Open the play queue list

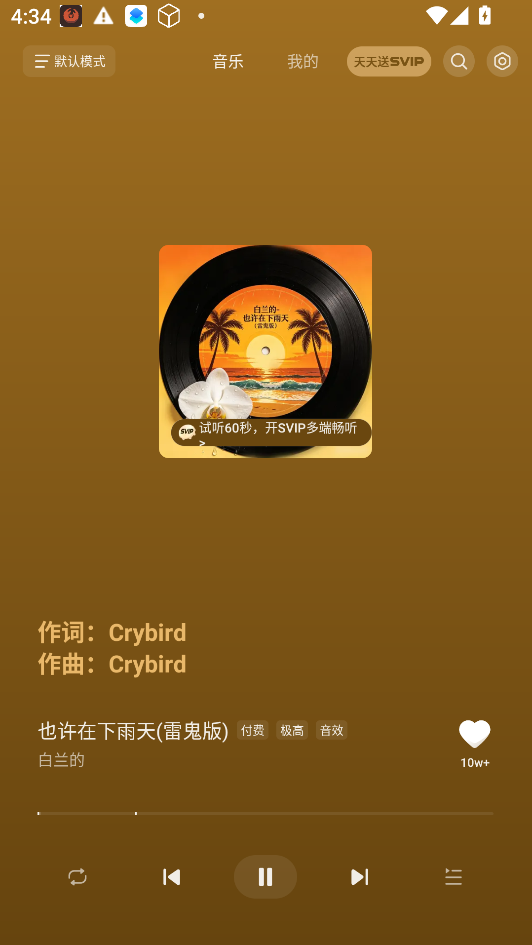coord(453,876)
